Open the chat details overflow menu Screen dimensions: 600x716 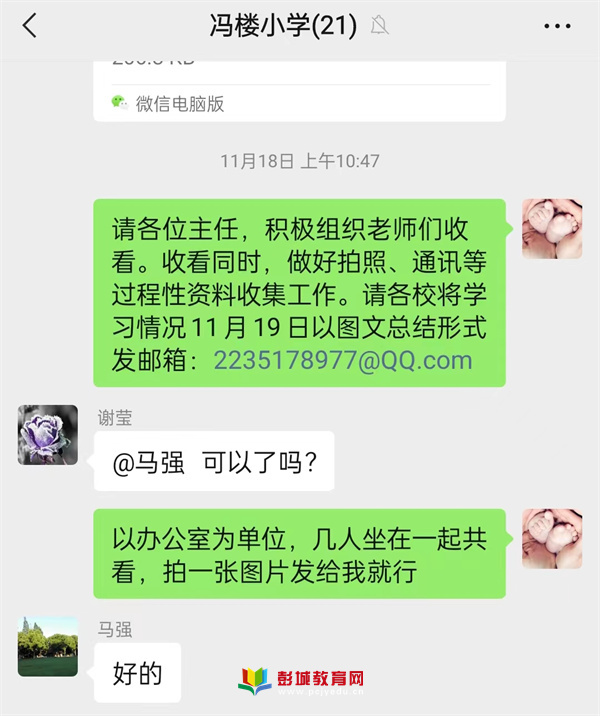(x=559, y=27)
